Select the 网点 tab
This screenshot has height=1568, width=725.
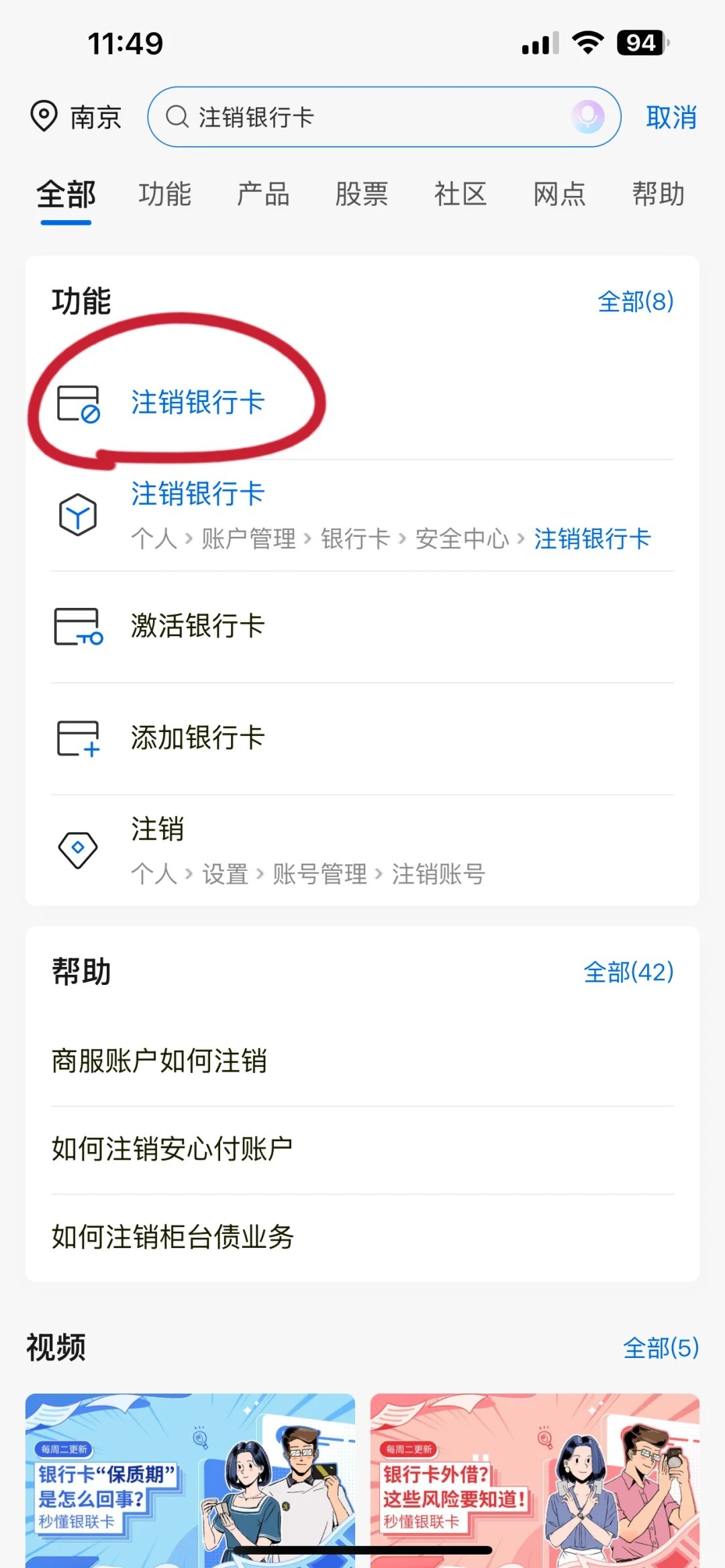click(559, 195)
